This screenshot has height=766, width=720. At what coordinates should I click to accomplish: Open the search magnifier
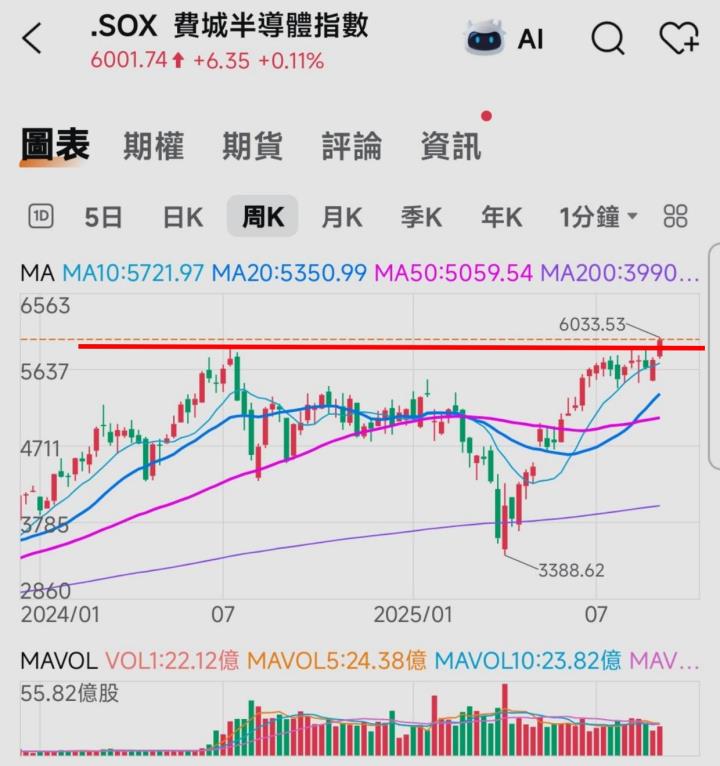tap(607, 39)
